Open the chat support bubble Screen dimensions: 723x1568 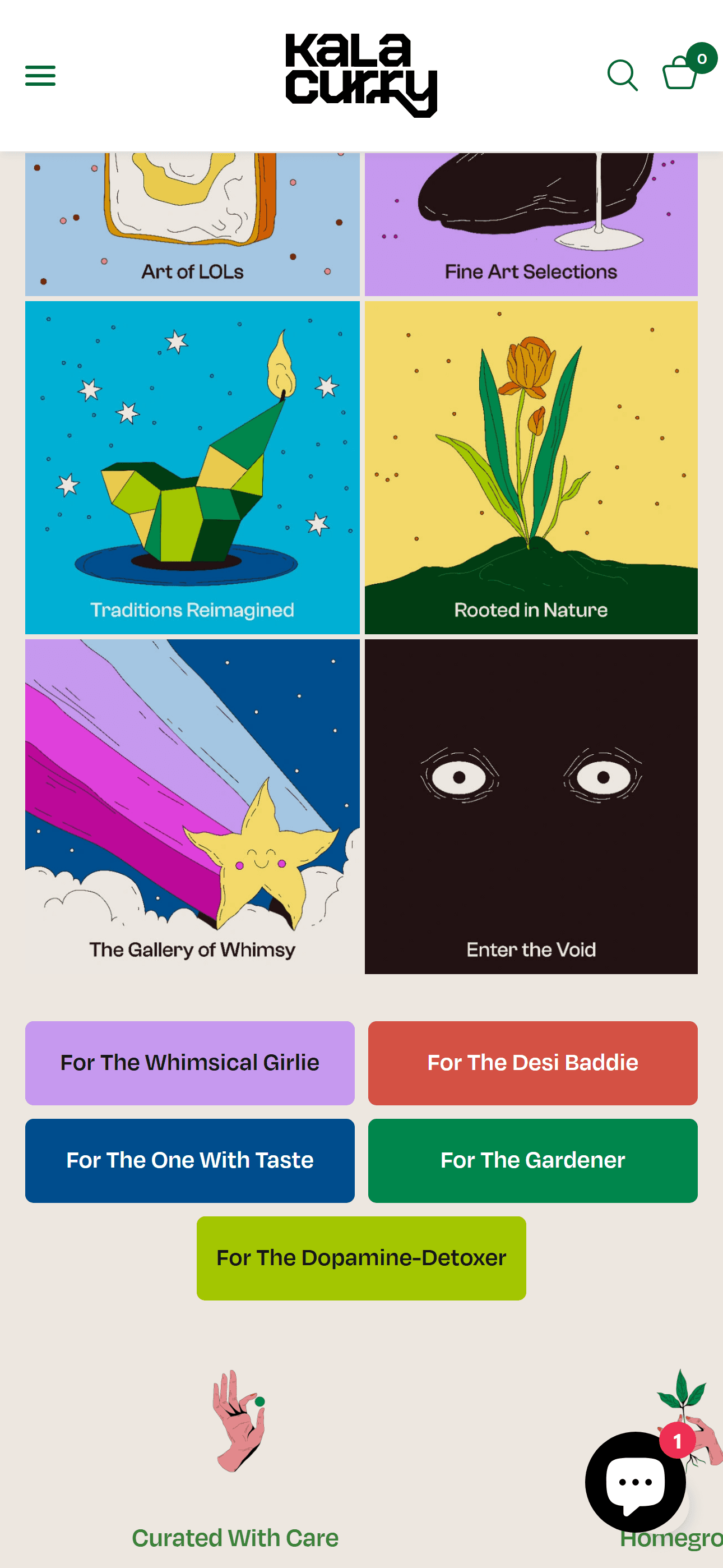[x=635, y=1482]
